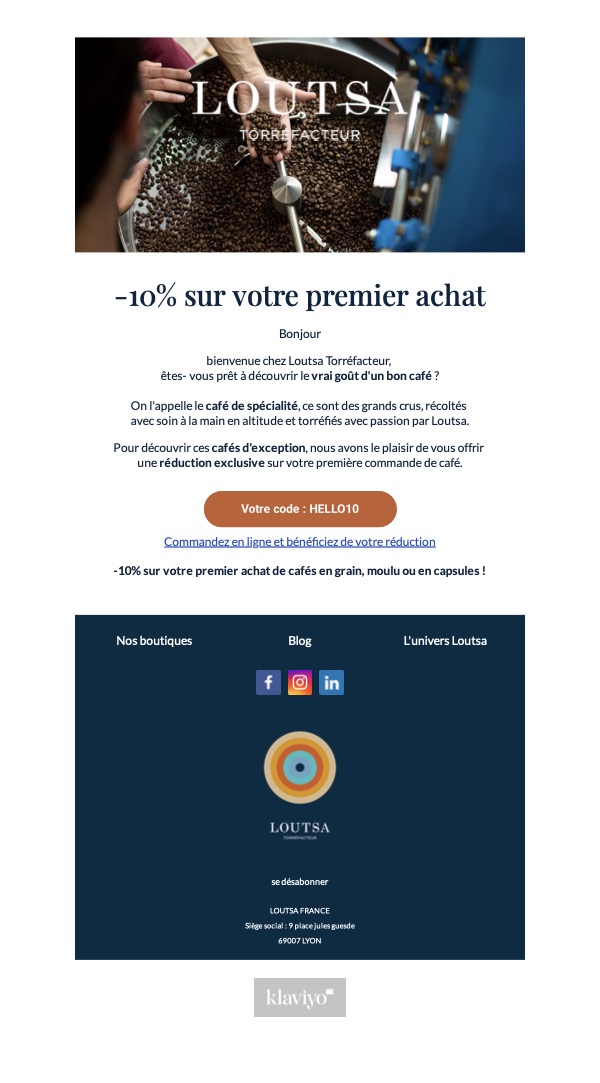Open the 'Nos boutiques' link
Viewport: 600px width, 1083px height.
coord(154,641)
